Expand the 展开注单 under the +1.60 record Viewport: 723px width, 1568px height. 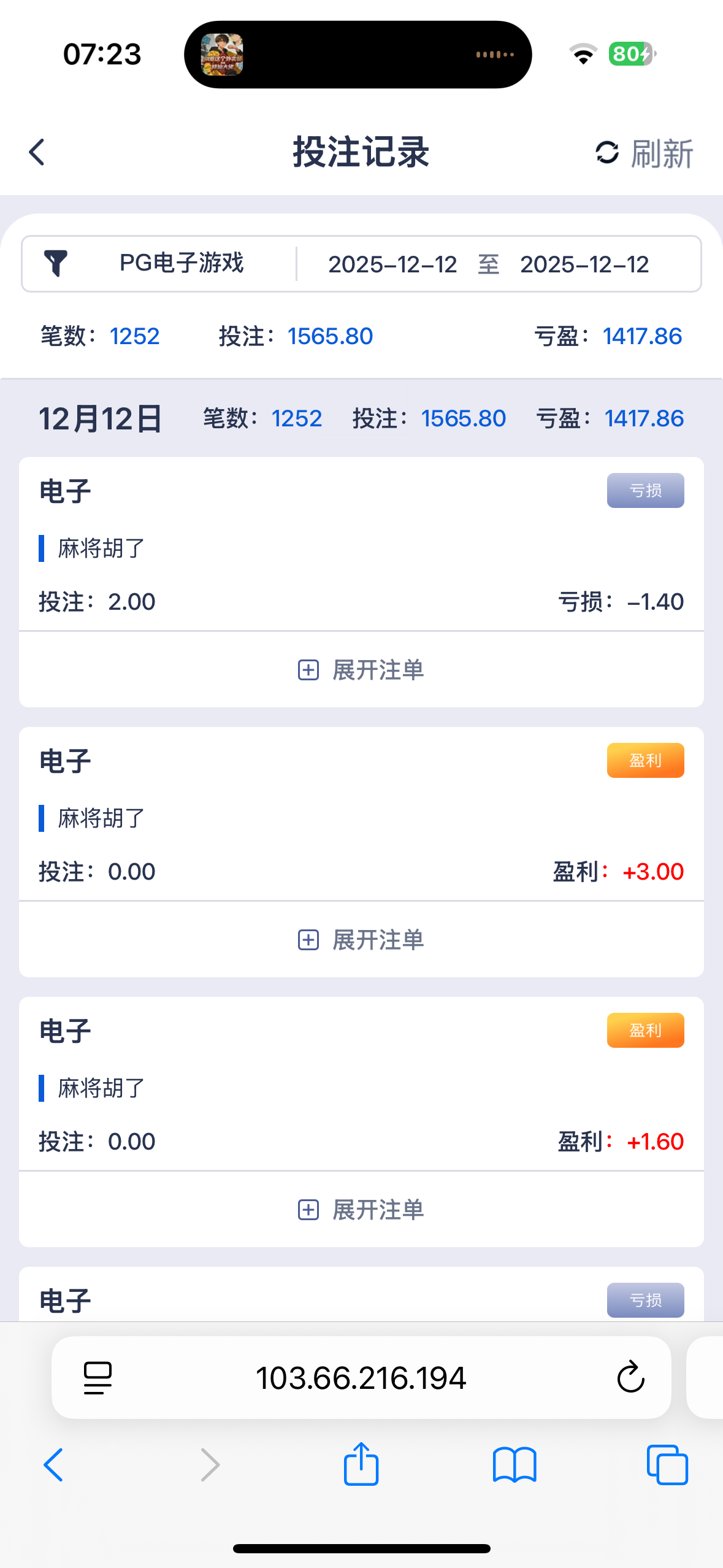point(361,1209)
